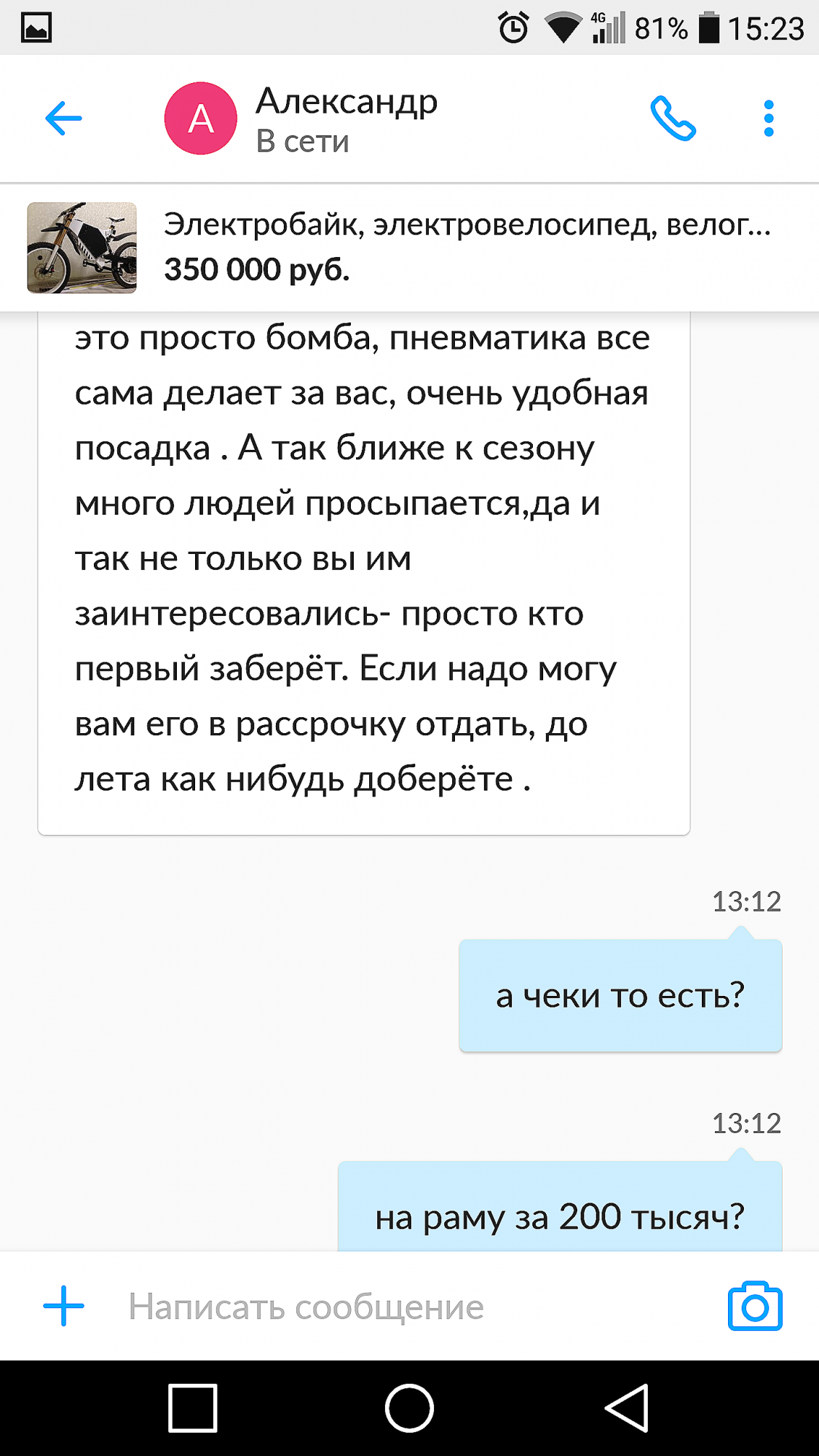Image resolution: width=819 pixels, height=1456 pixels.
Task: Open recent apps from navigation bar
Action: [x=192, y=1408]
